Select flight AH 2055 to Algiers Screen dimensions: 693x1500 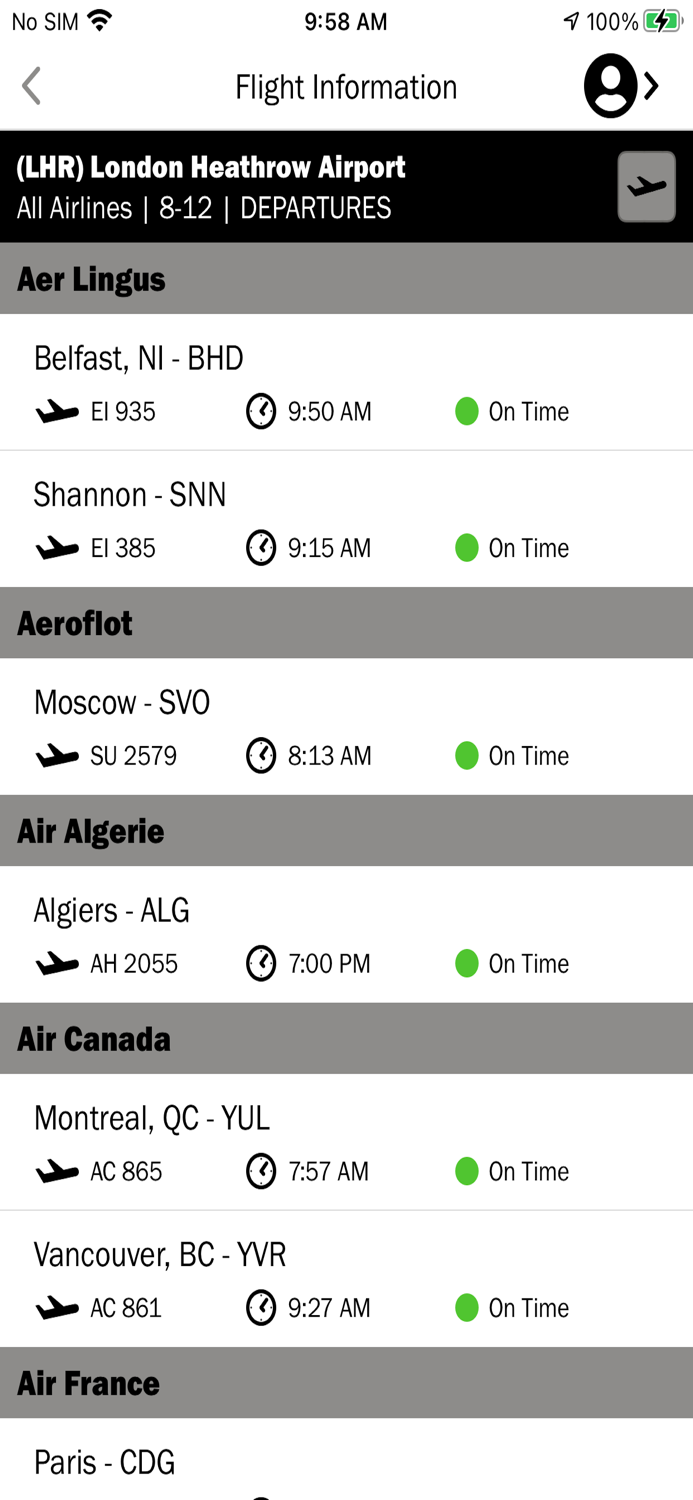[x=346, y=935]
